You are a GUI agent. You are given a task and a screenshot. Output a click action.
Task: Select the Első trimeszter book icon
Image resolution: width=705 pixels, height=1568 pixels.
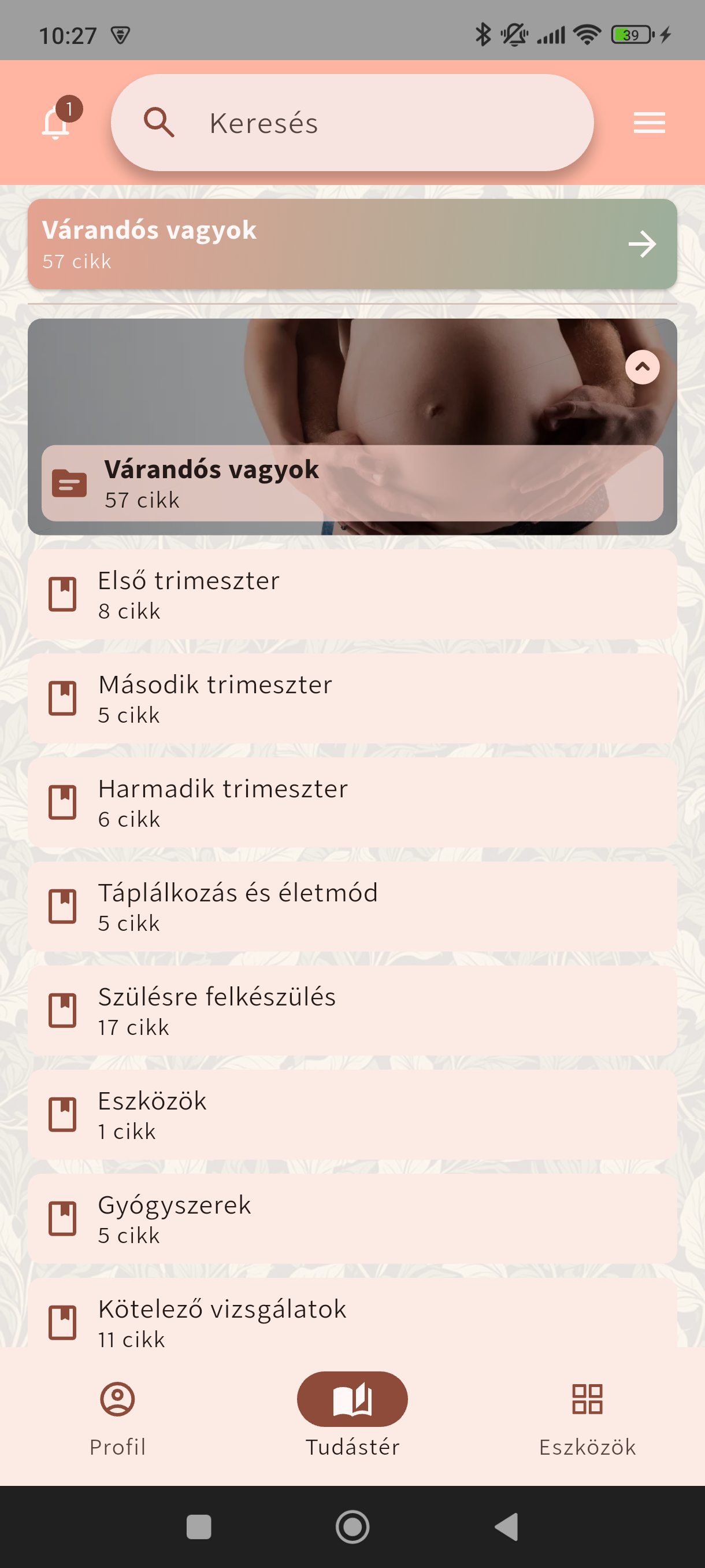61,593
